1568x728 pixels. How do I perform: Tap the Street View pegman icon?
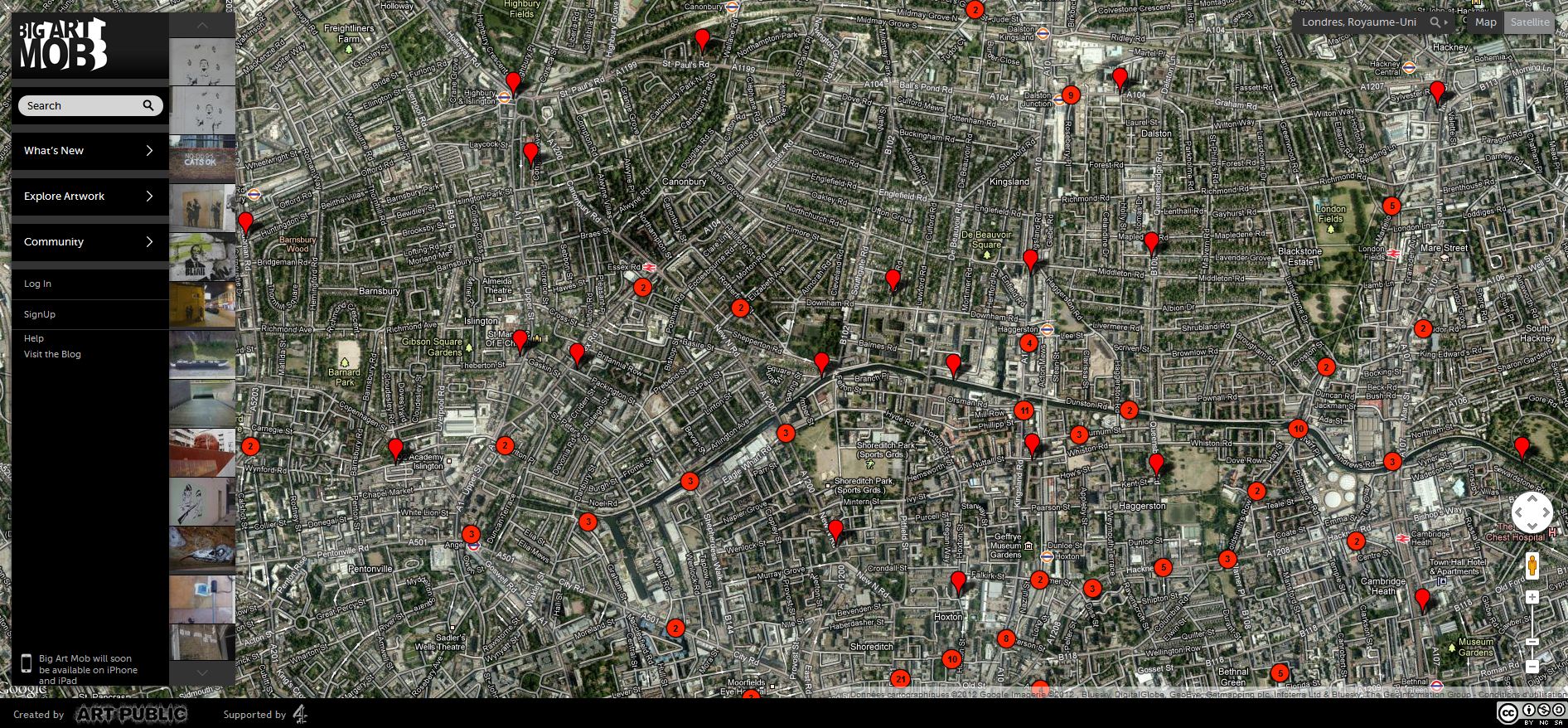1532,566
